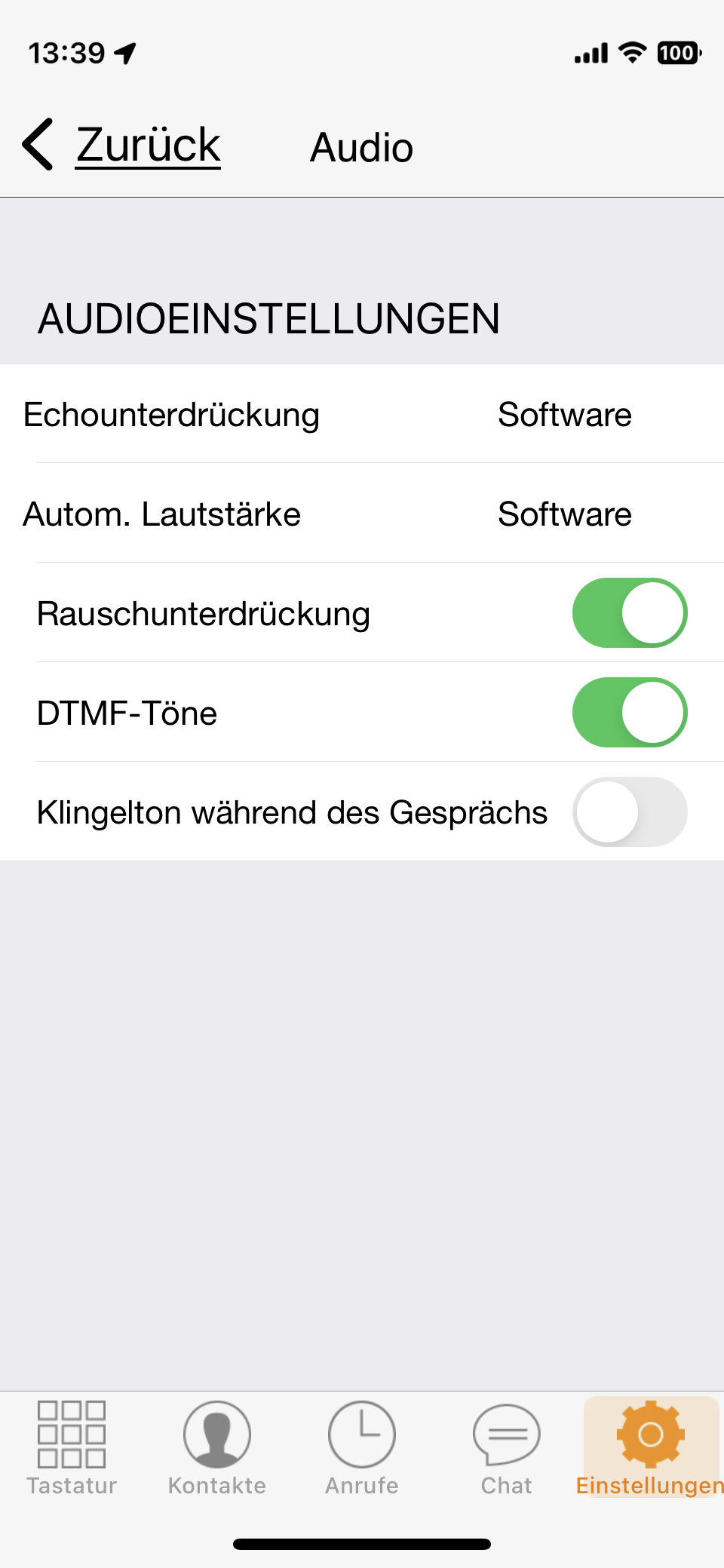Switch to the Tastatur tab
Viewport: 724px width, 1568px height.
[72, 1448]
